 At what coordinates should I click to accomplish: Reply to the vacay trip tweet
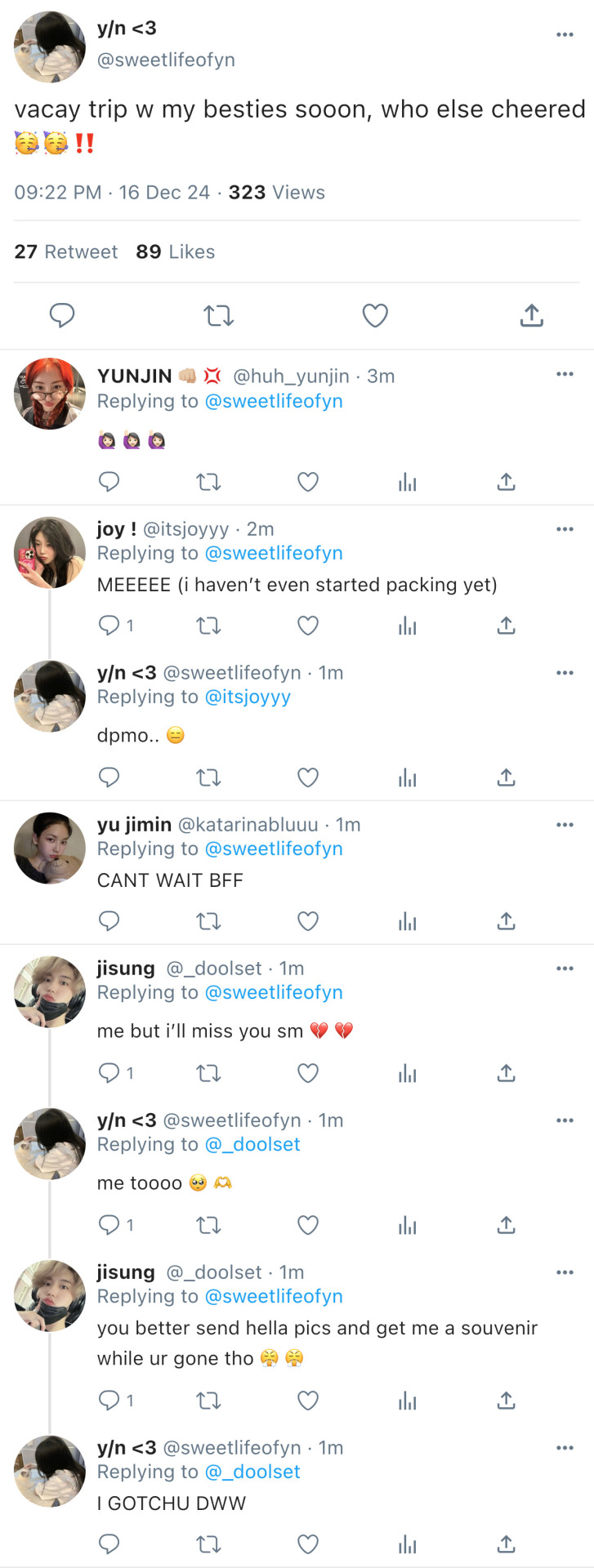[62, 315]
